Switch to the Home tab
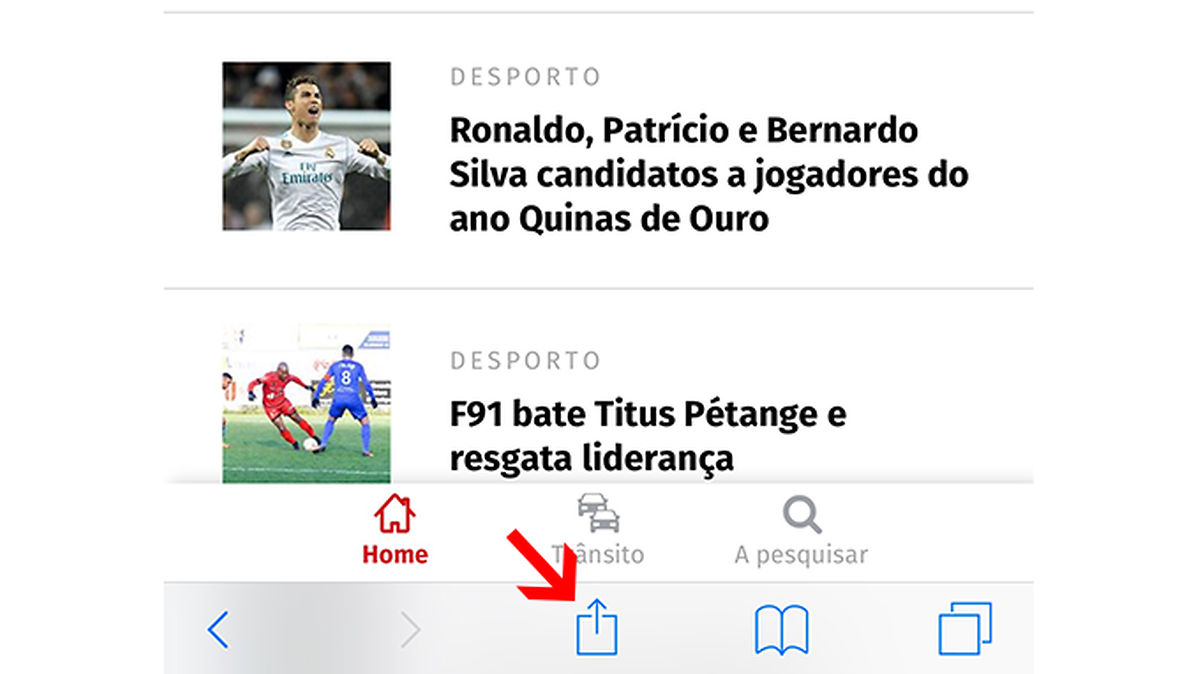The height and width of the screenshot is (674, 1200). [x=395, y=531]
